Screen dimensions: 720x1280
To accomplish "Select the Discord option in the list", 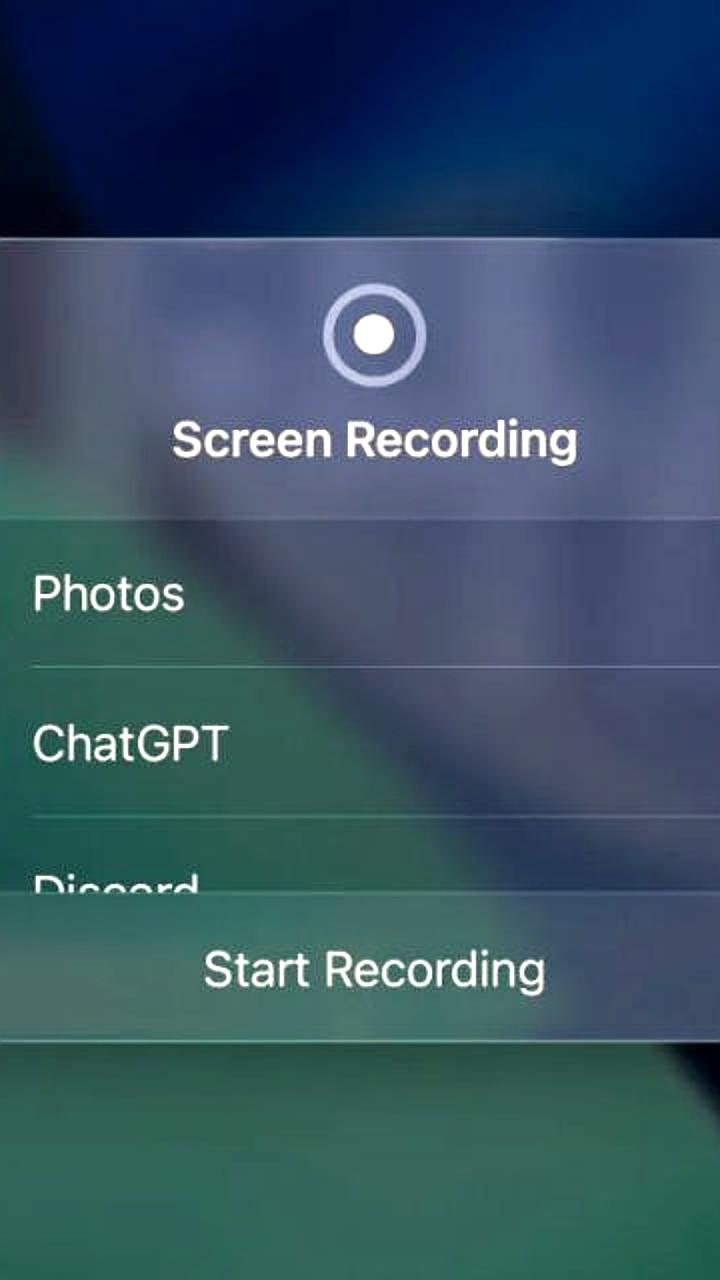I will [116, 879].
